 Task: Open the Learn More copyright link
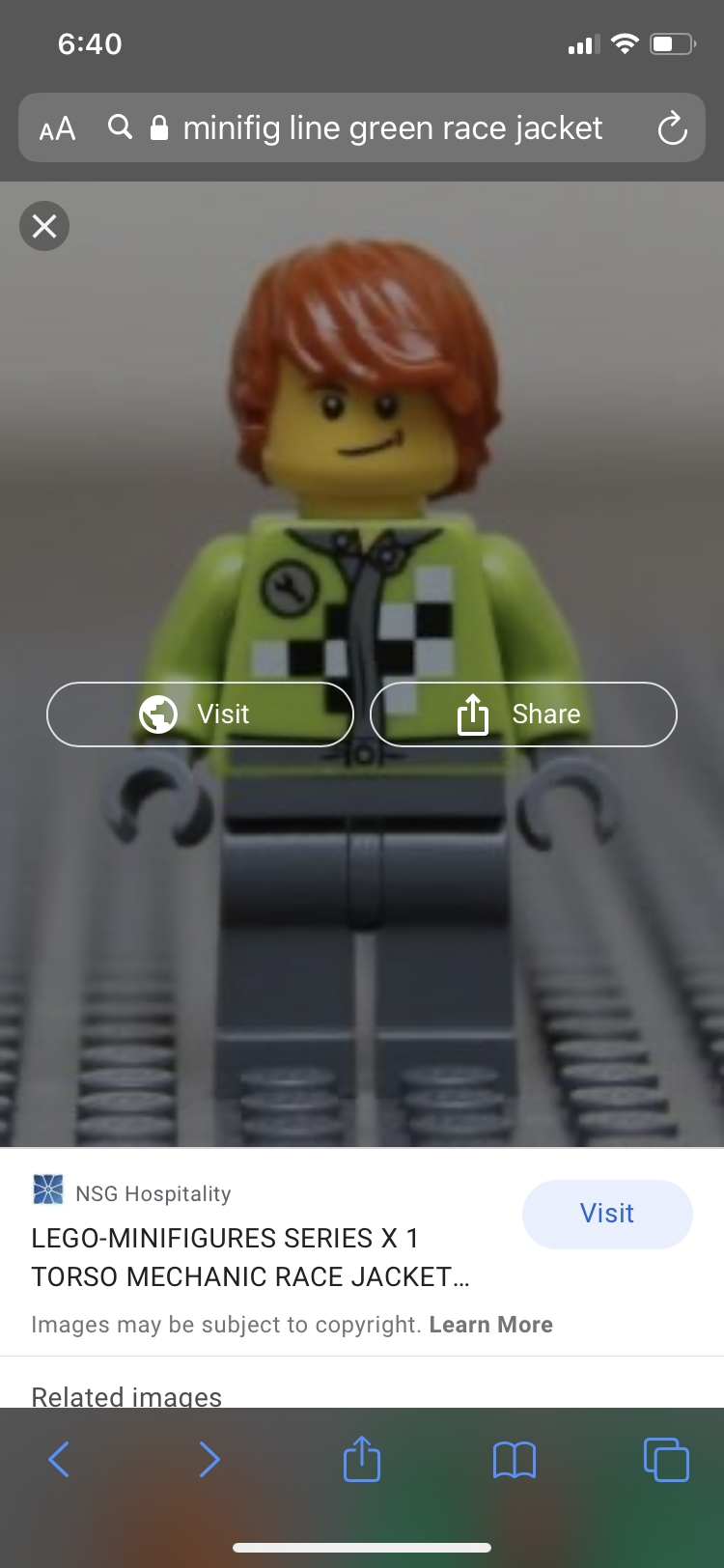click(490, 1325)
